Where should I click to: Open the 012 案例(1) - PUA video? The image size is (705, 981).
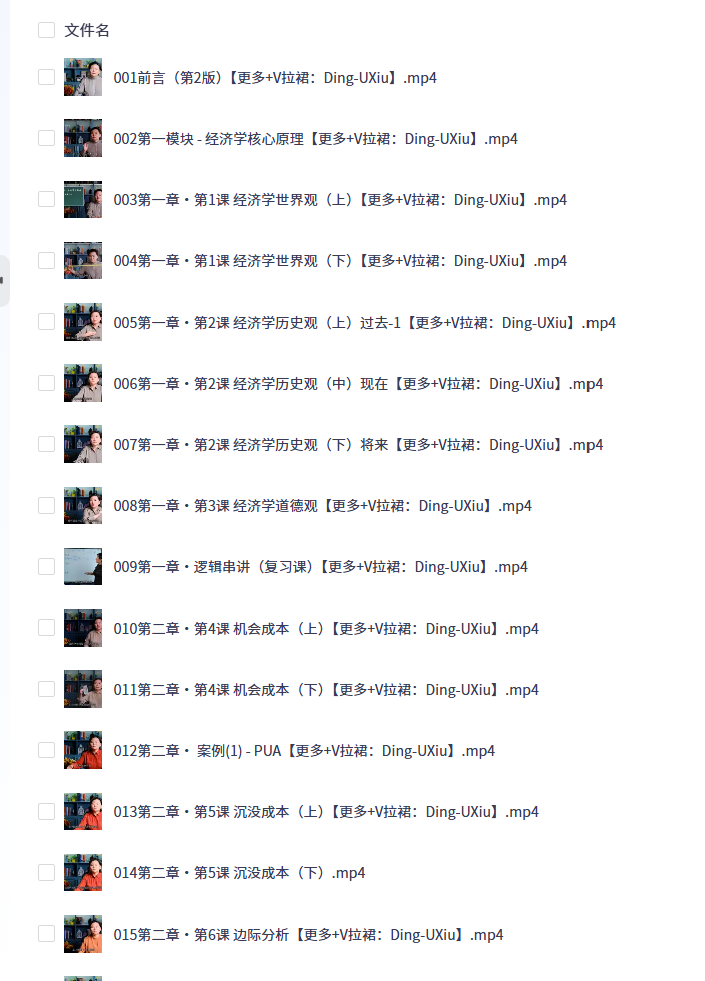tap(304, 751)
